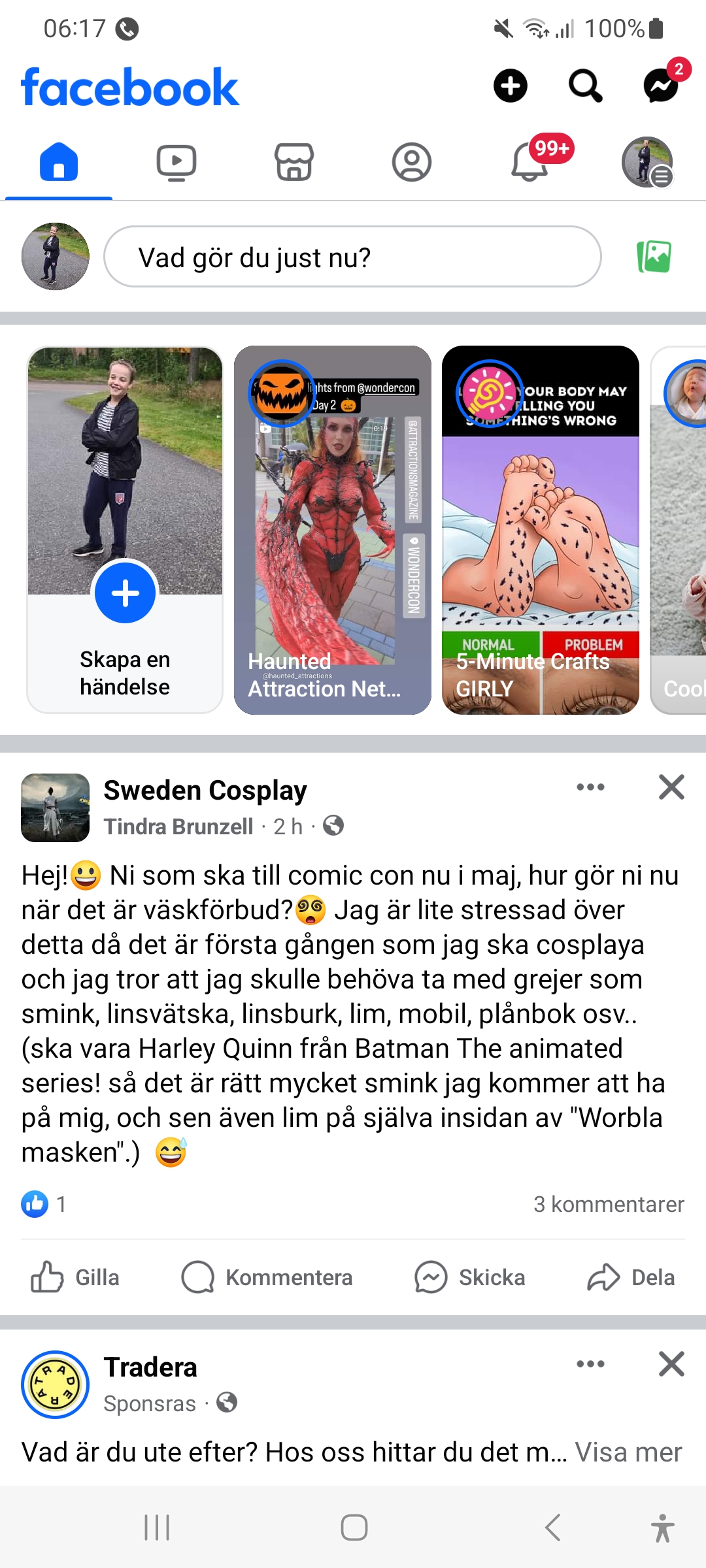The image size is (706, 1568).
Task: Switch to the Video tab
Action: 176,163
